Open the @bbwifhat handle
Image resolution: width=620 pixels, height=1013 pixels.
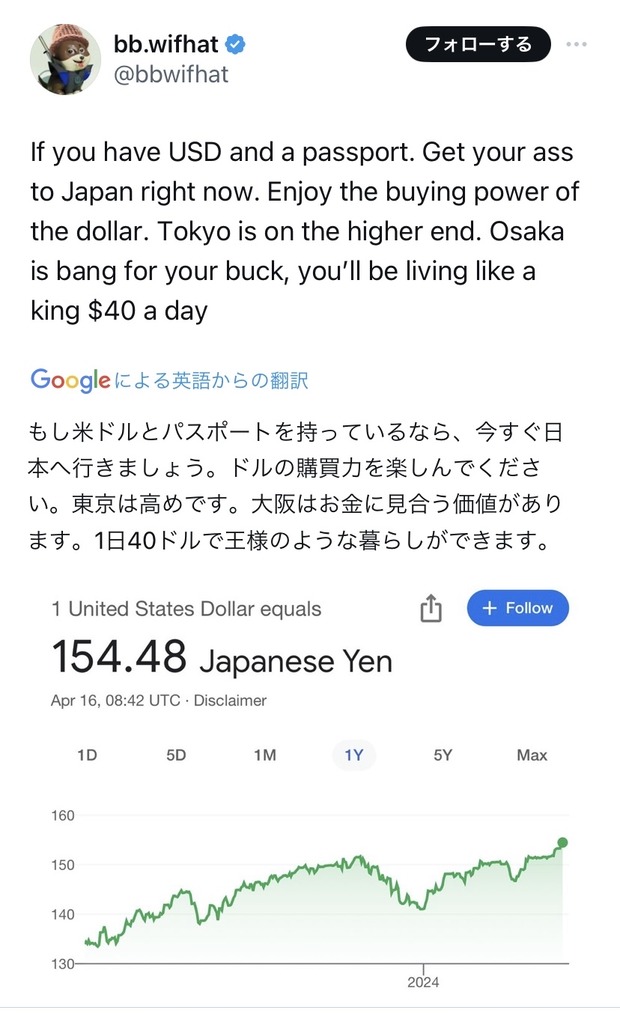tap(171, 74)
